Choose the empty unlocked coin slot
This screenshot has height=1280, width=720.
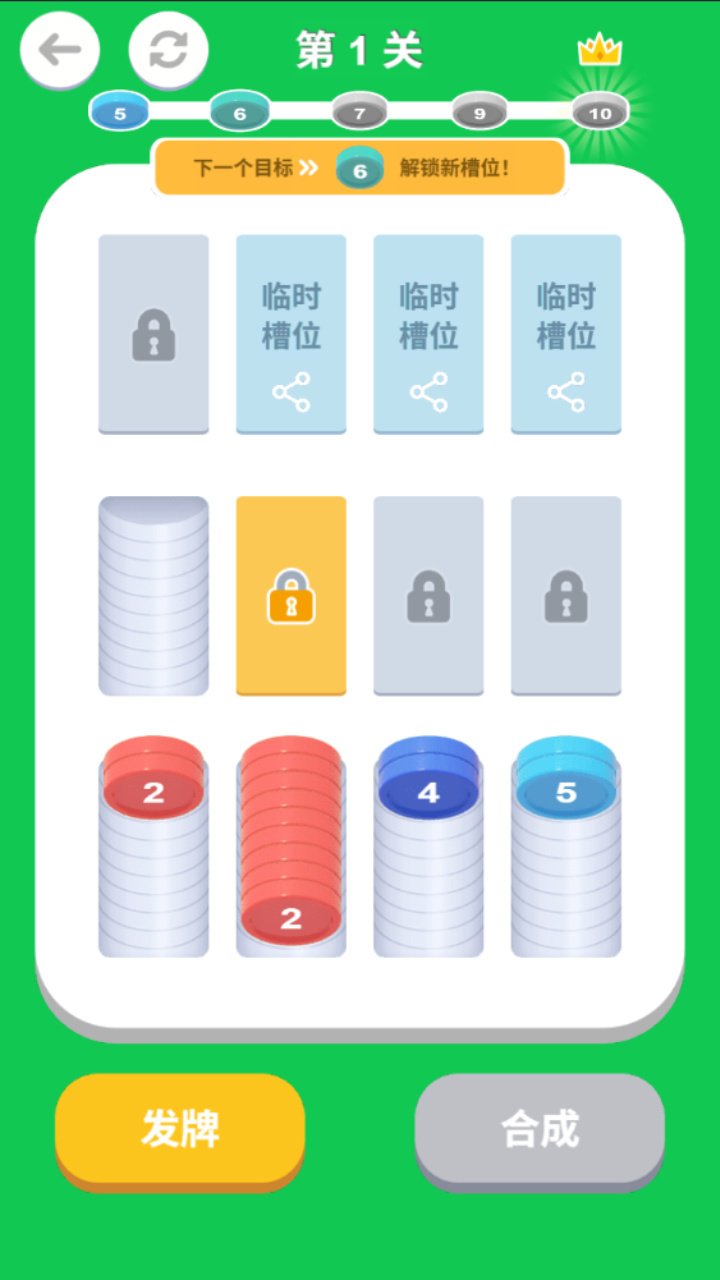[154, 595]
